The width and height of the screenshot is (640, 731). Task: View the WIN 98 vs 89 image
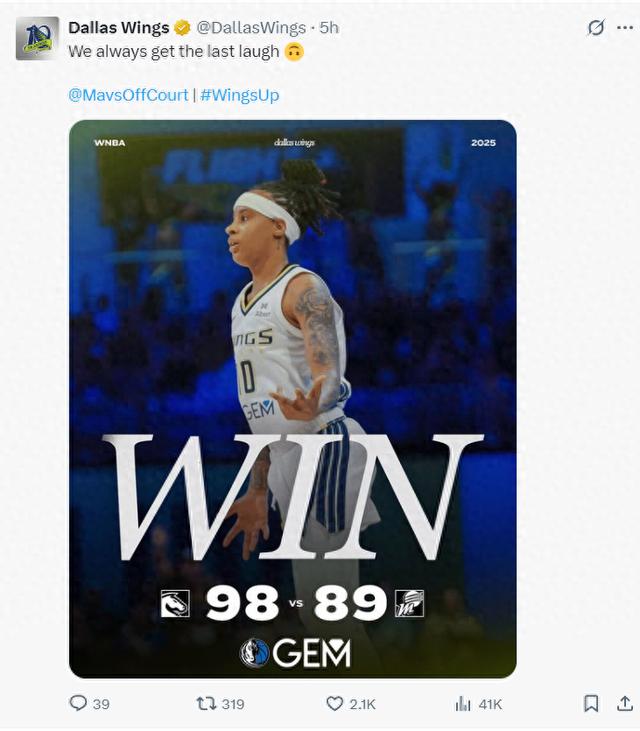point(292,400)
